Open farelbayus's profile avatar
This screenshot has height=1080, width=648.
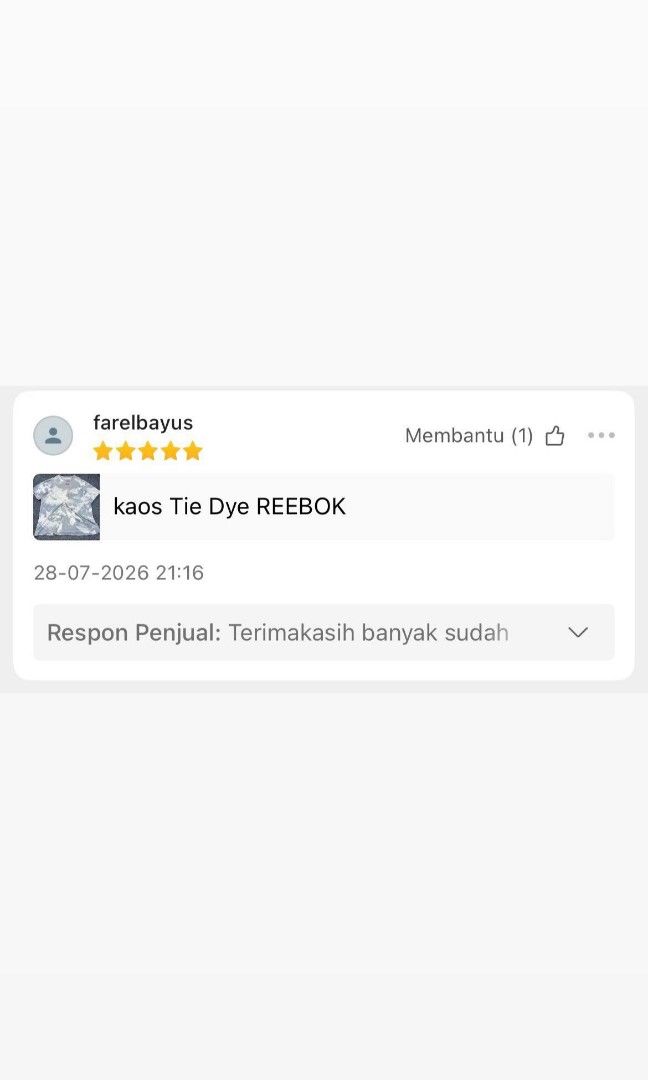tap(53, 435)
